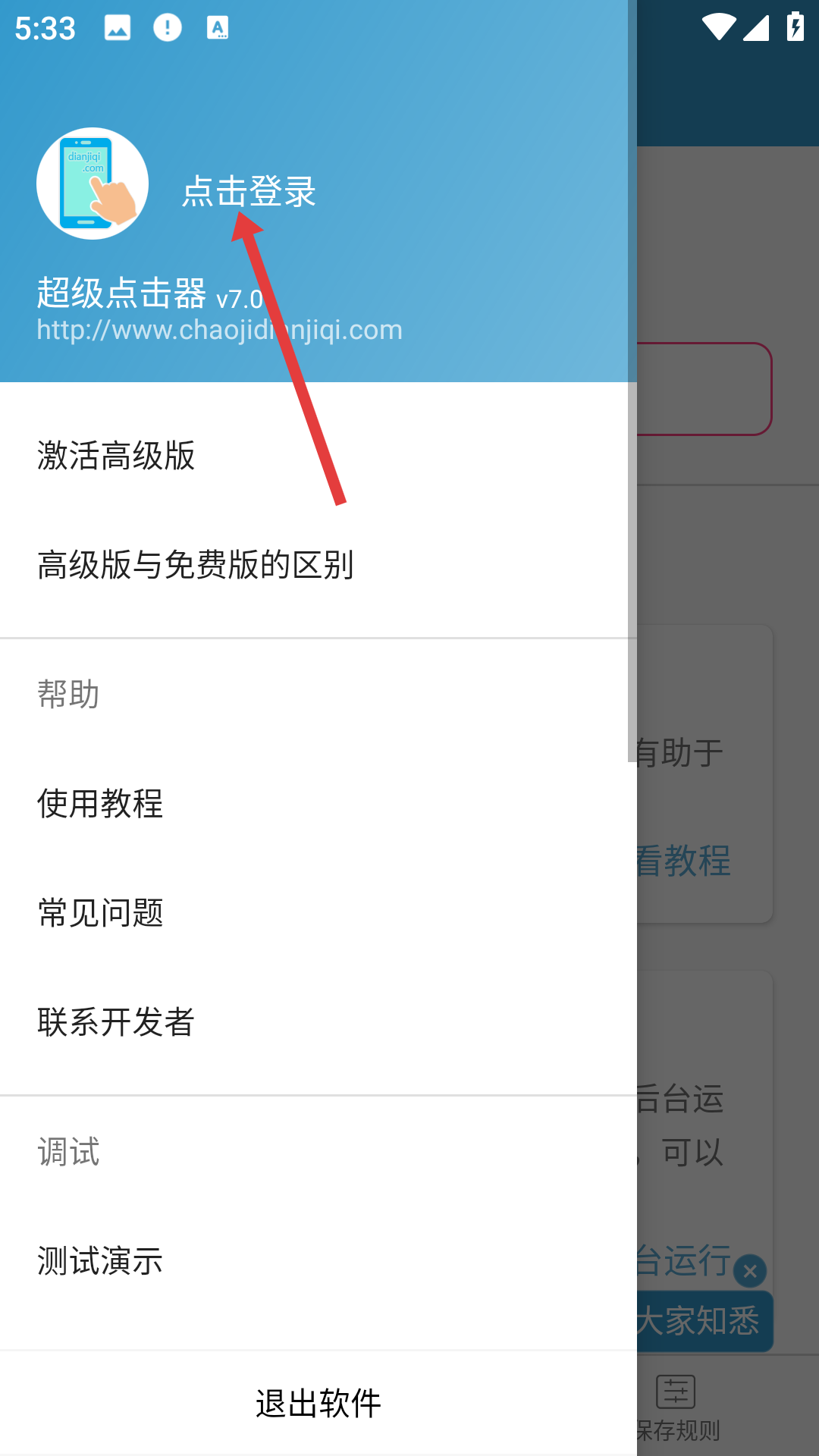Tap the profile avatar image
This screenshot has width=819, height=1456.
[93, 184]
